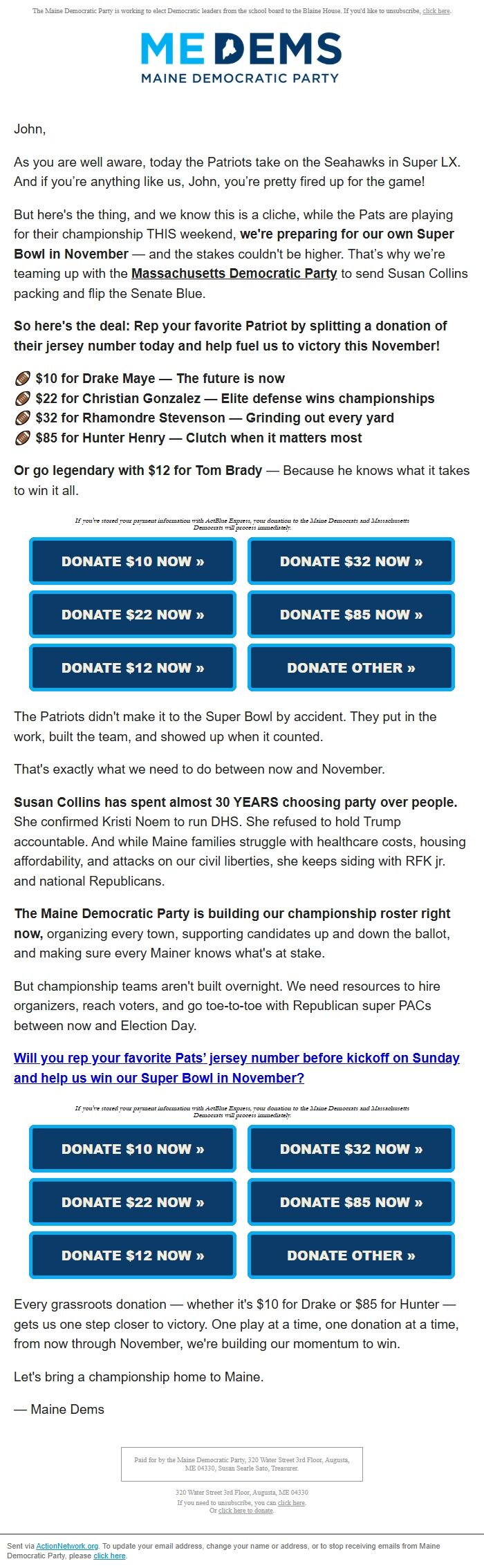The width and height of the screenshot is (484, 1568).
Task: Open the Massachusetts Democratic Party link
Action: [x=234, y=273]
